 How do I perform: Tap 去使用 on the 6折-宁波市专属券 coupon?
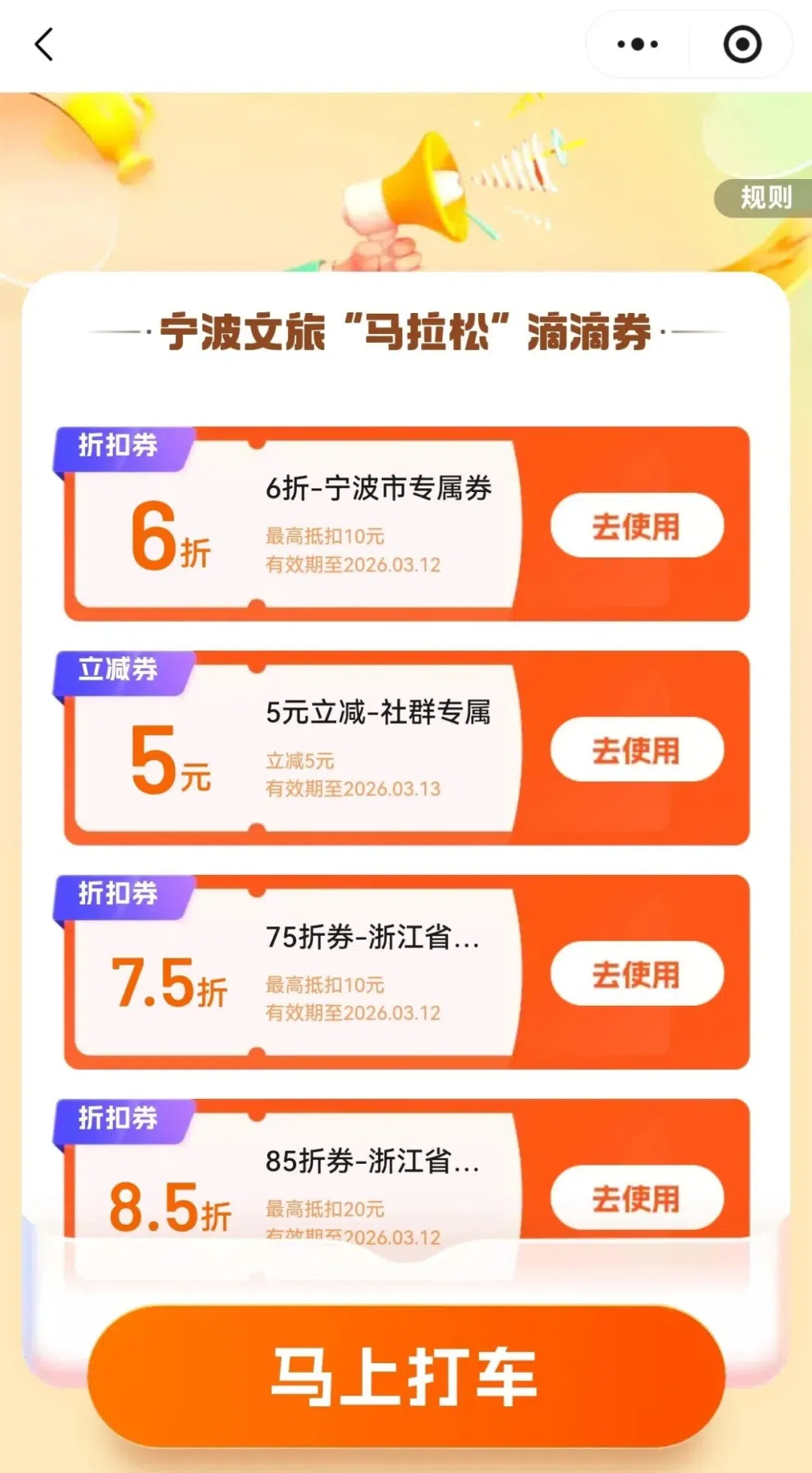tap(637, 526)
